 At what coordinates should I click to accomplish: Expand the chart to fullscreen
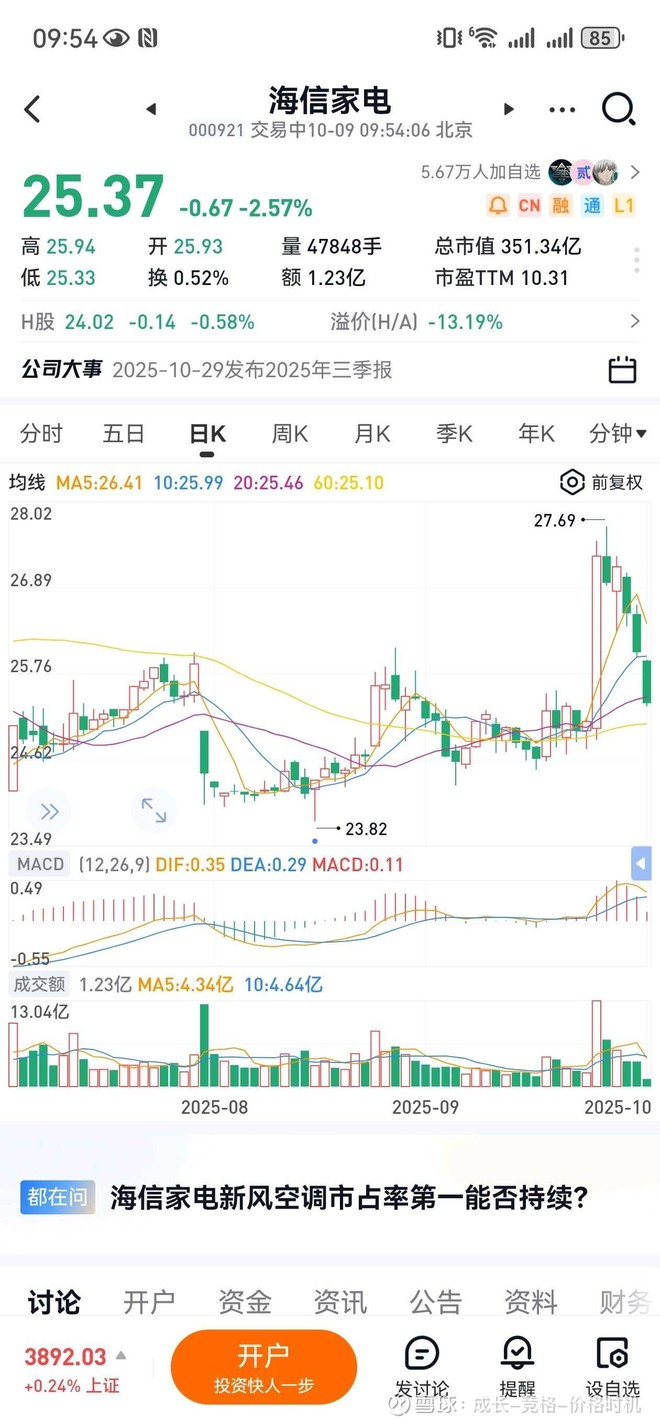(x=153, y=810)
